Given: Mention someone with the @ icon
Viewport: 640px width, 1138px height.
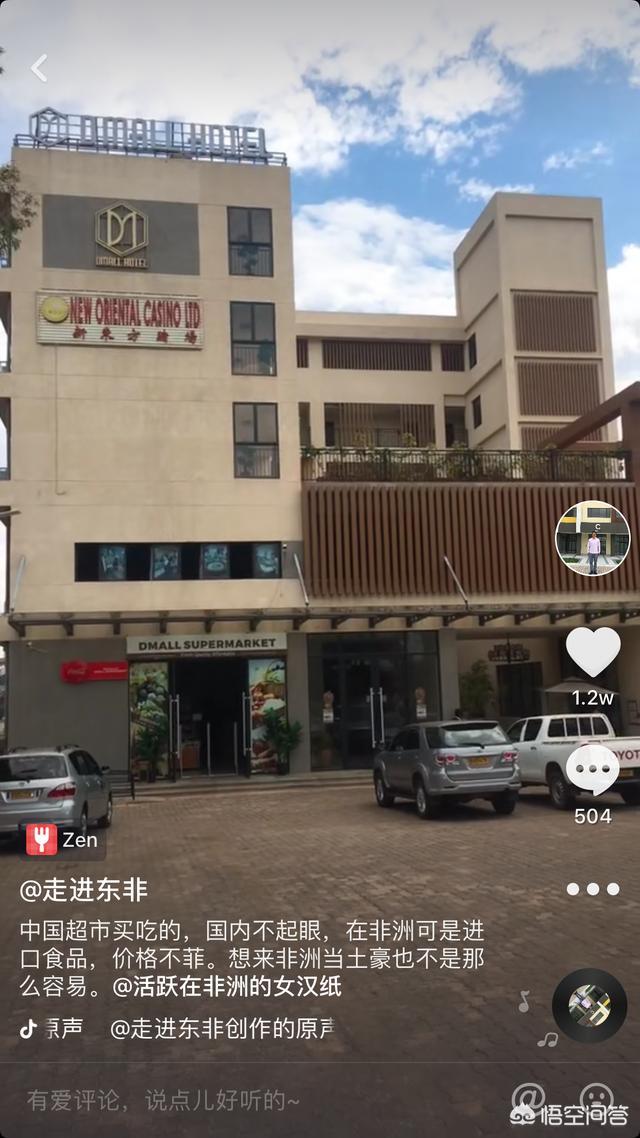Looking at the screenshot, I should pos(528,1098).
